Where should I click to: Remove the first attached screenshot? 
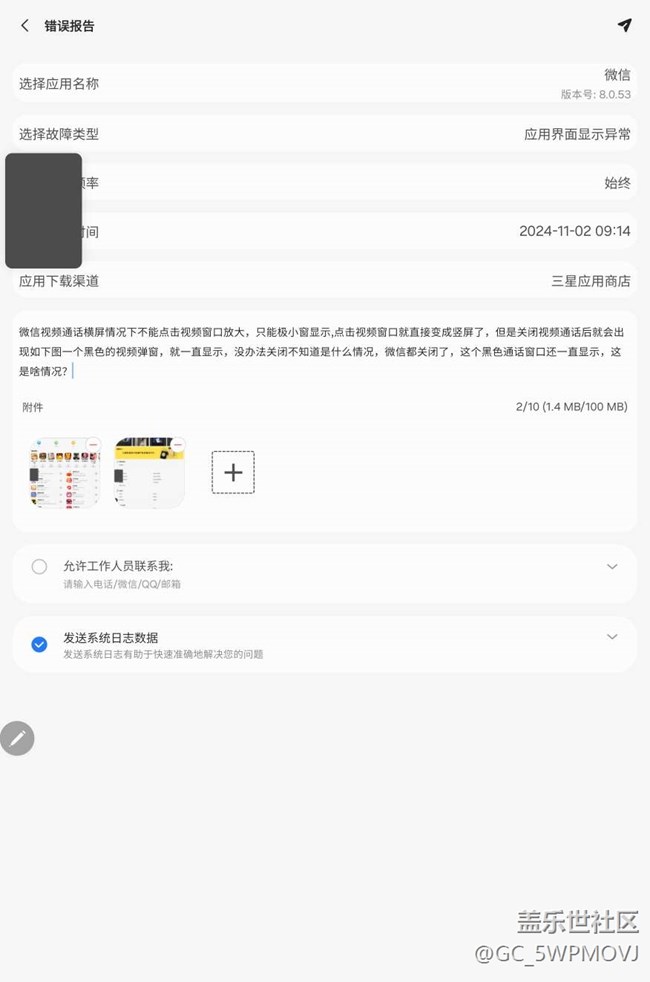point(93,444)
